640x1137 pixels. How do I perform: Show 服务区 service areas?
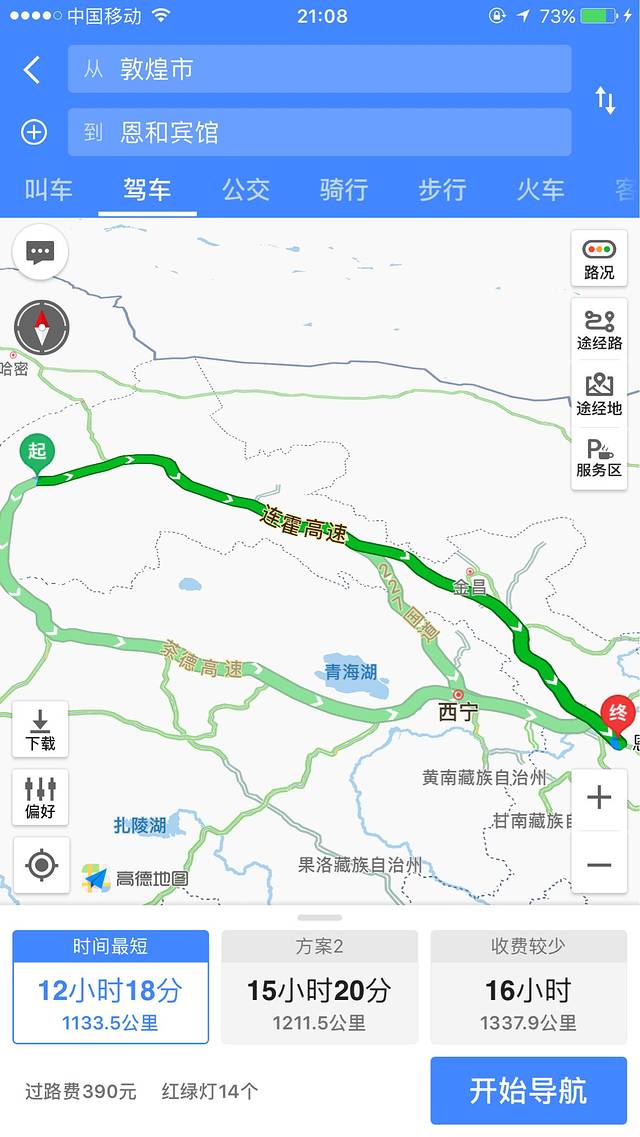point(599,458)
